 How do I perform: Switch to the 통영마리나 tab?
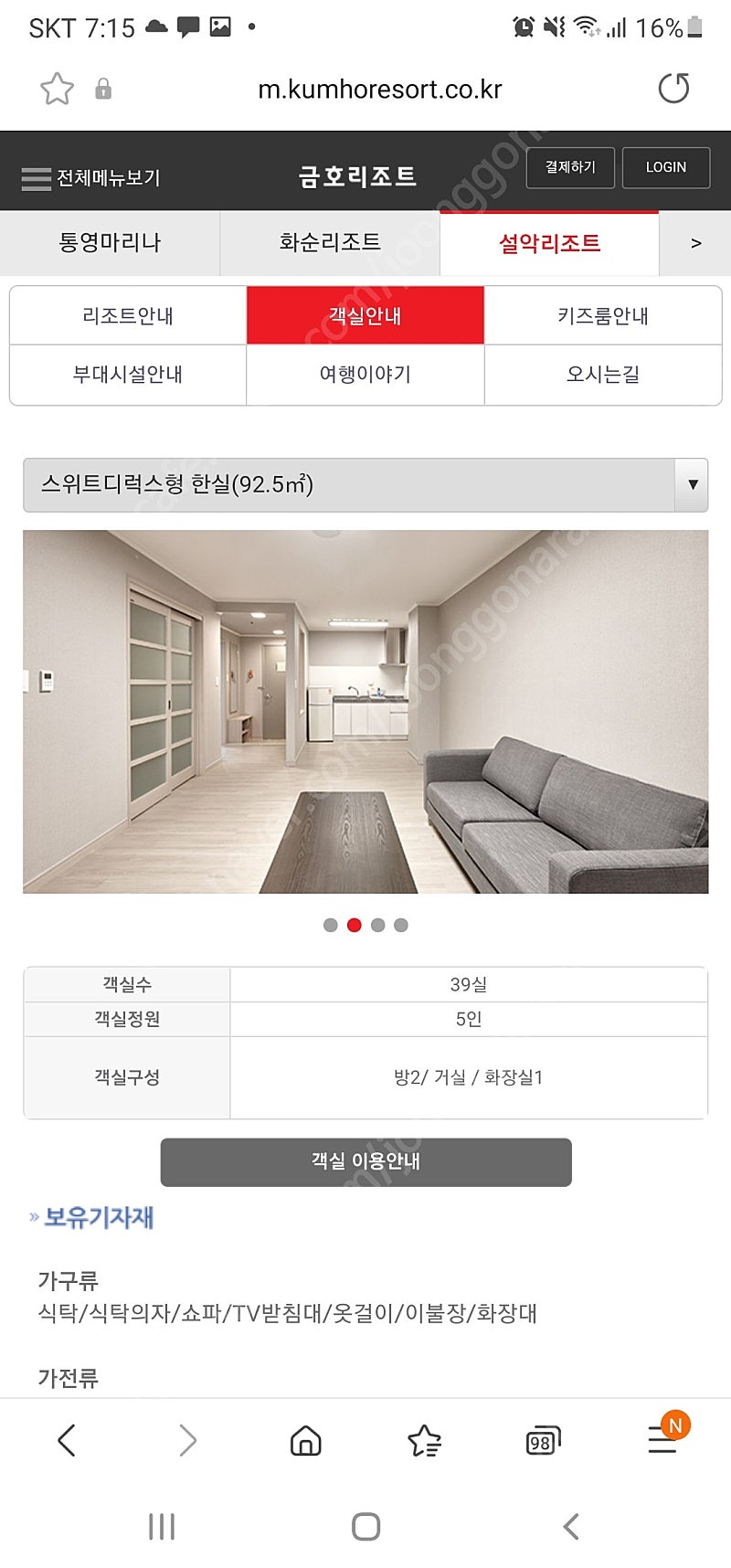pyautogui.click(x=110, y=243)
